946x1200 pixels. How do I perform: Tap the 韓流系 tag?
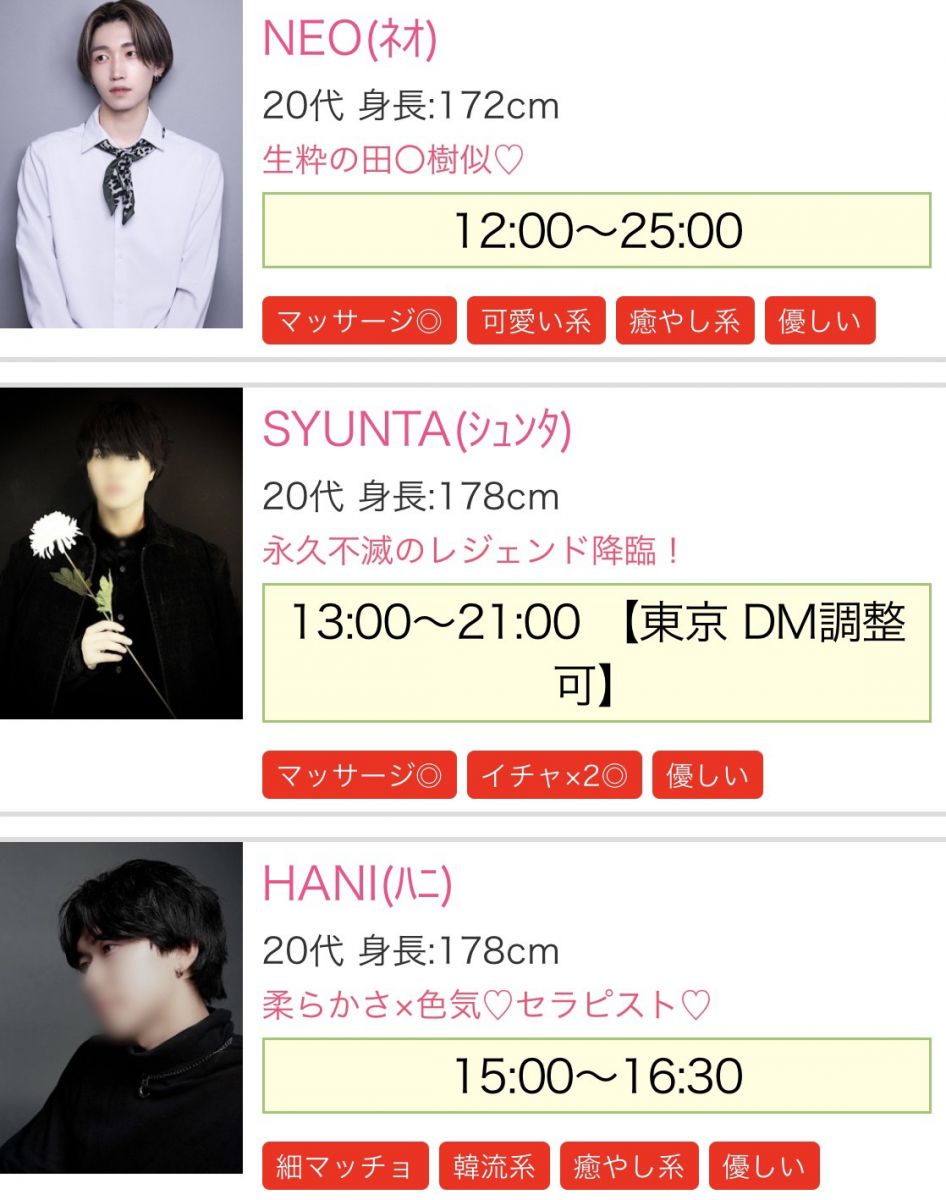tap(494, 1166)
